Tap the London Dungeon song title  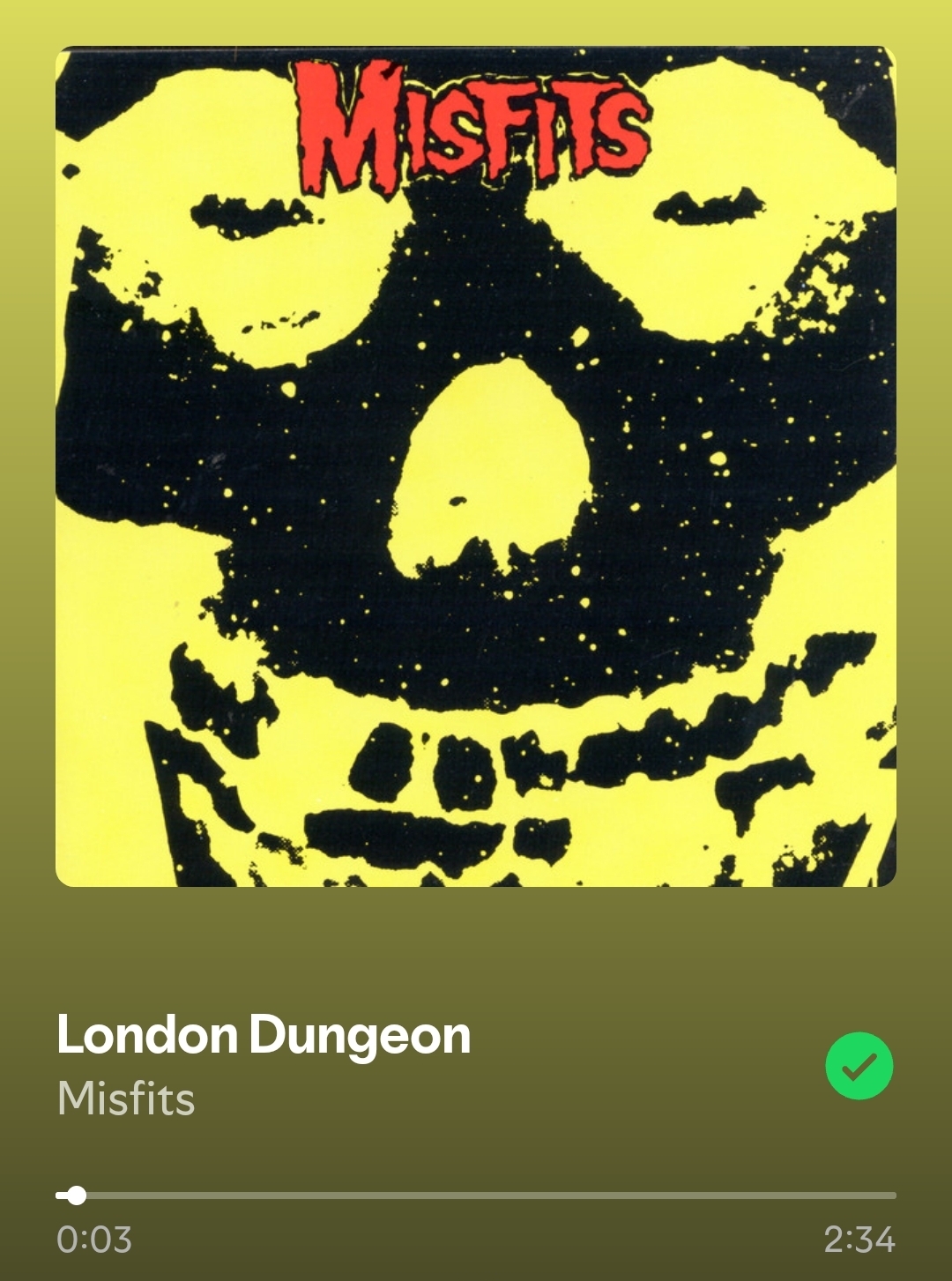click(x=264, y=1035)
